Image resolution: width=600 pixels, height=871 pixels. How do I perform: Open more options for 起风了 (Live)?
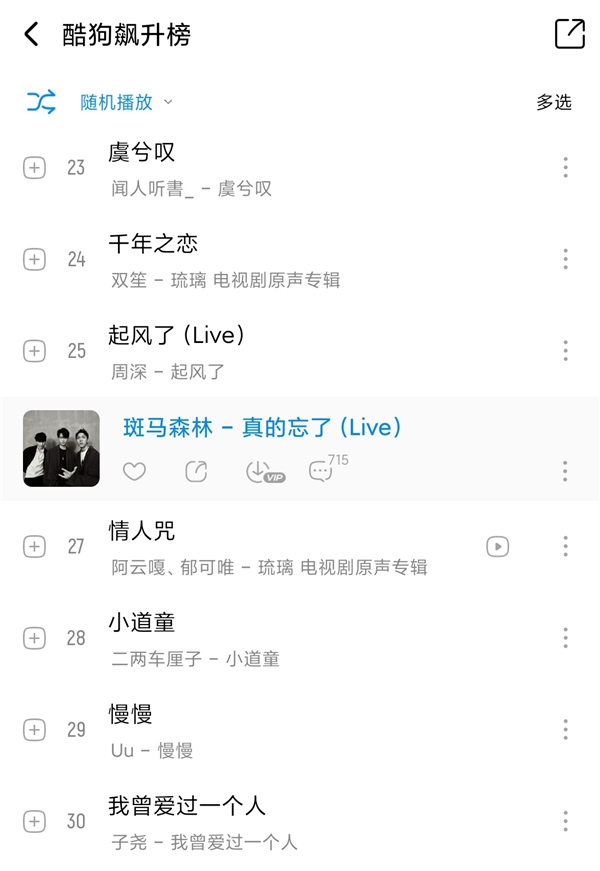pos(565,351)
